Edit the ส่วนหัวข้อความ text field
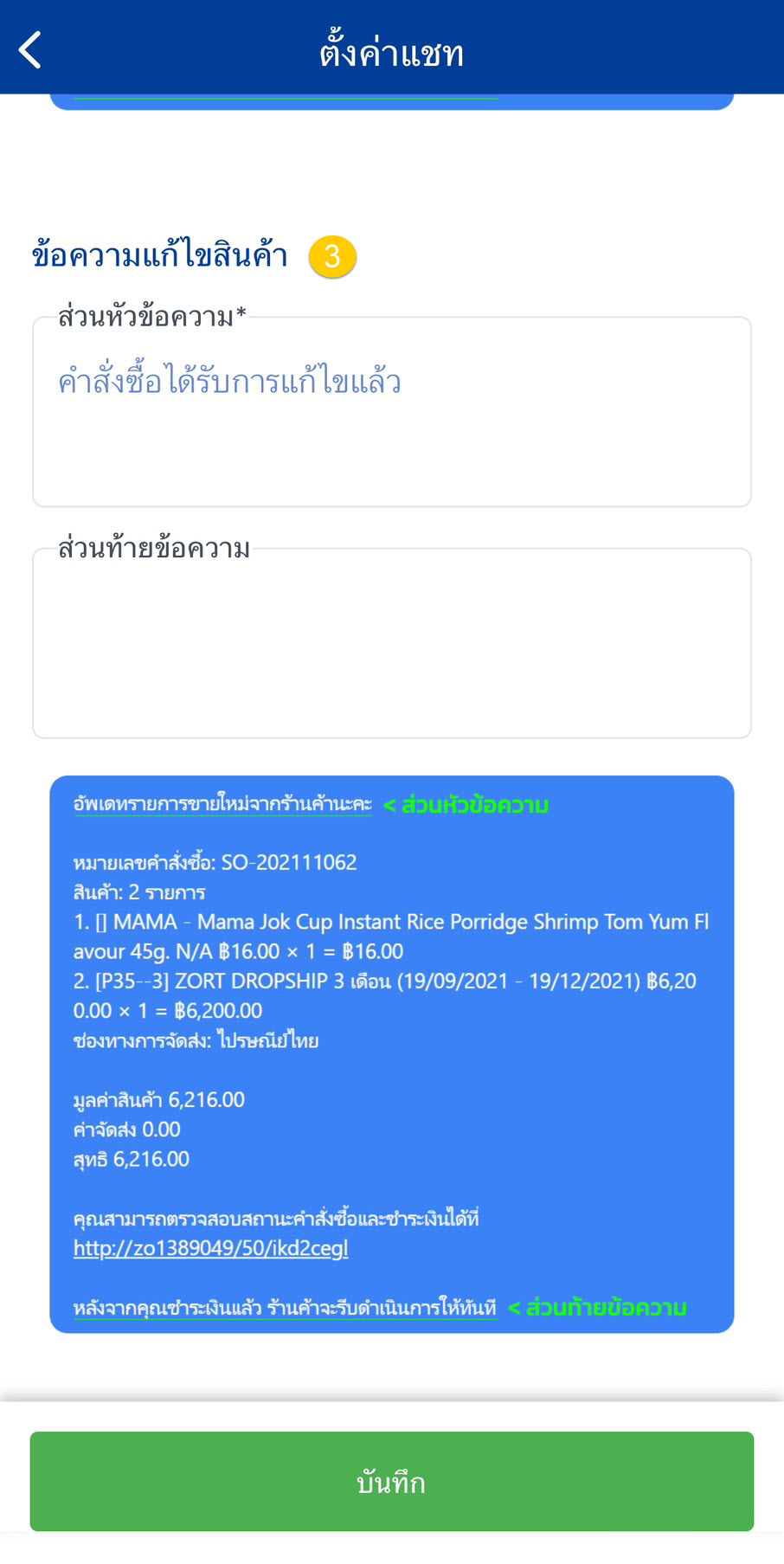The width and height of the screenshot is (784, 1564). click(x=391, y=412)
